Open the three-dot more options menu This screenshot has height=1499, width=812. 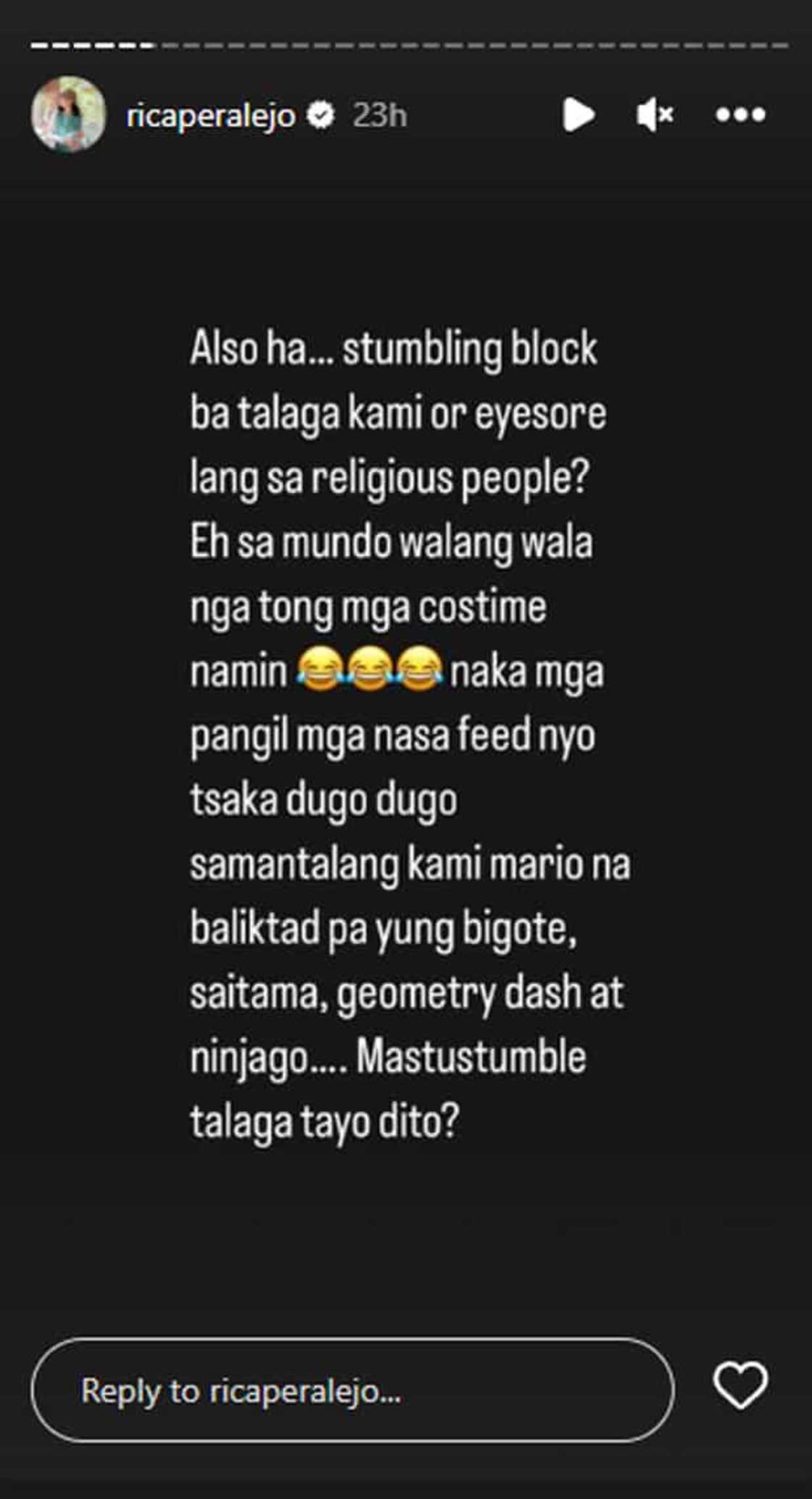point(740,115)
